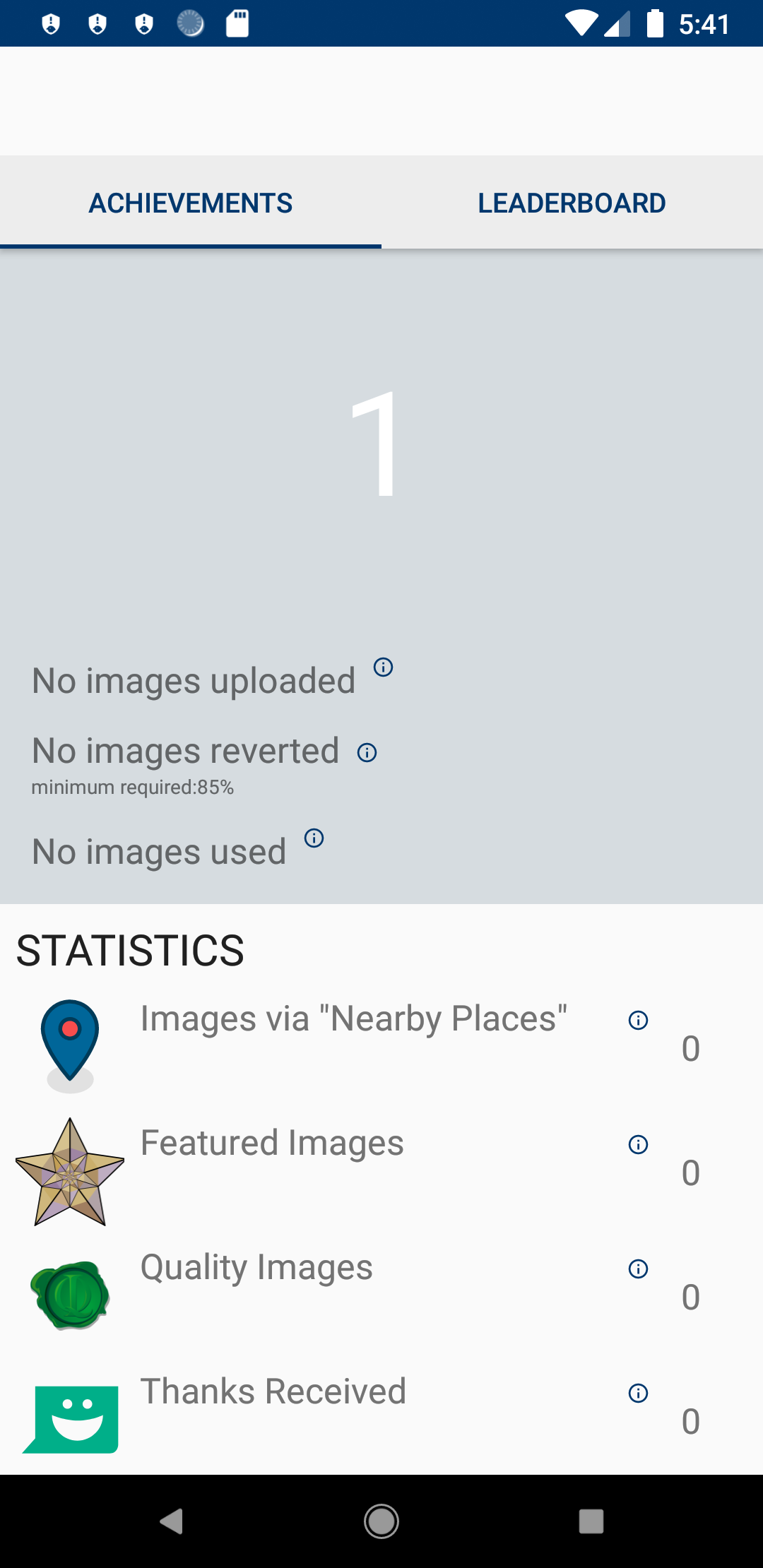Viewport: 763px width, 1568px height.
Task: Select the Achievements tab
Action: tap(191, 203)
